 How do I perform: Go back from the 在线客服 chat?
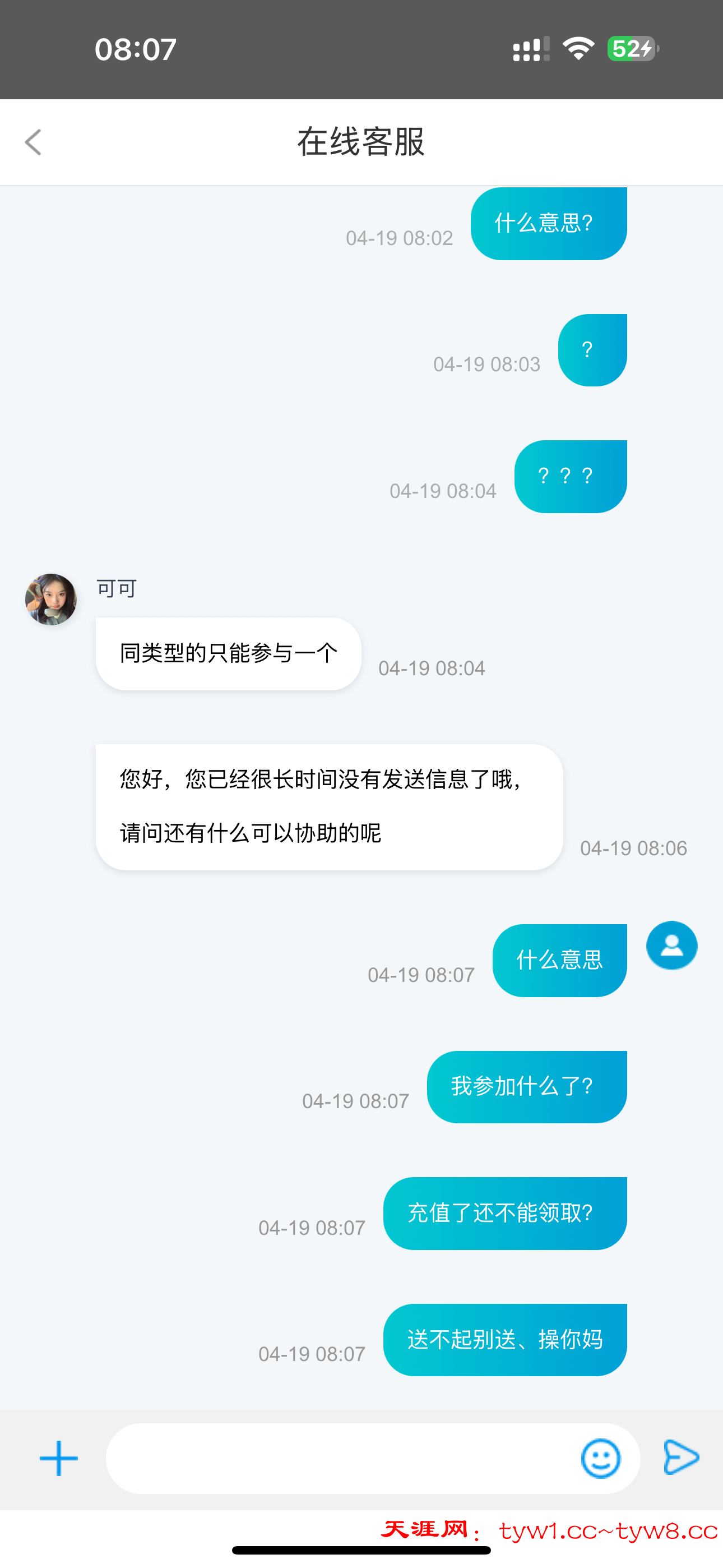point(34,142)
